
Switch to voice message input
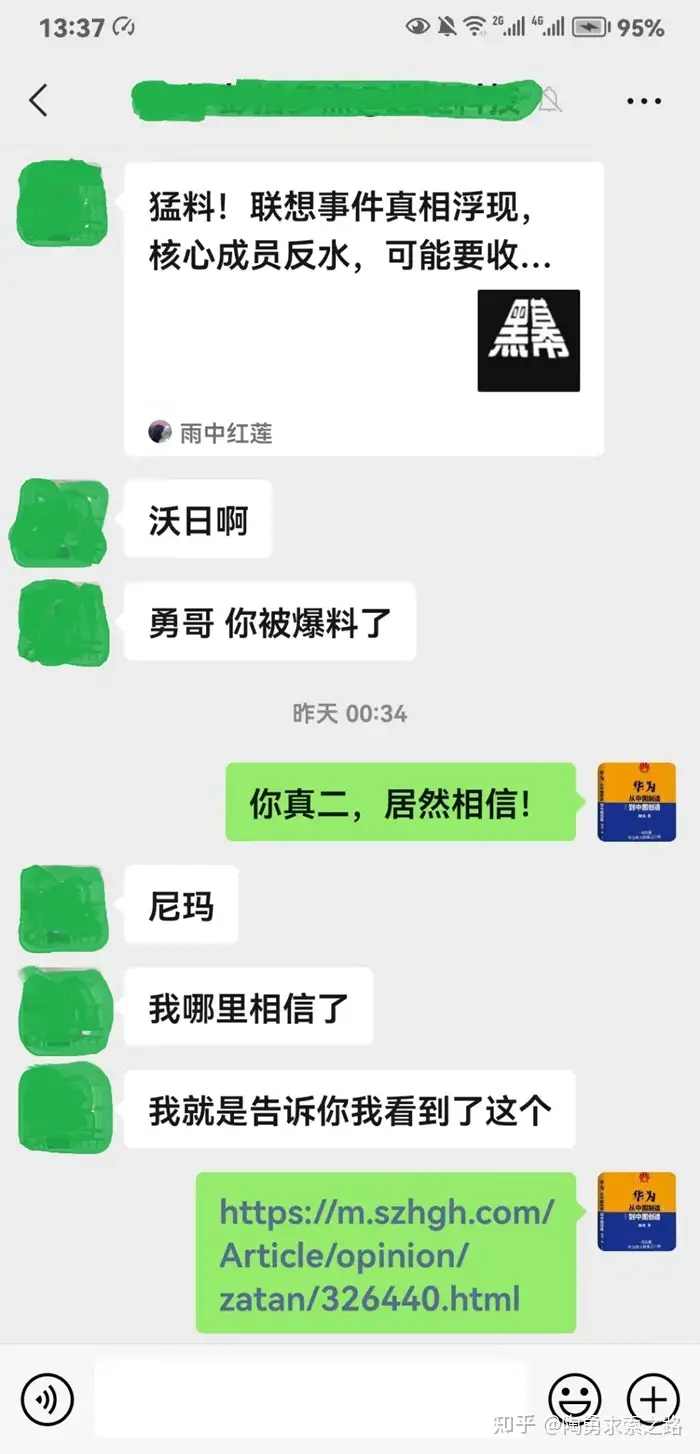47,1398
